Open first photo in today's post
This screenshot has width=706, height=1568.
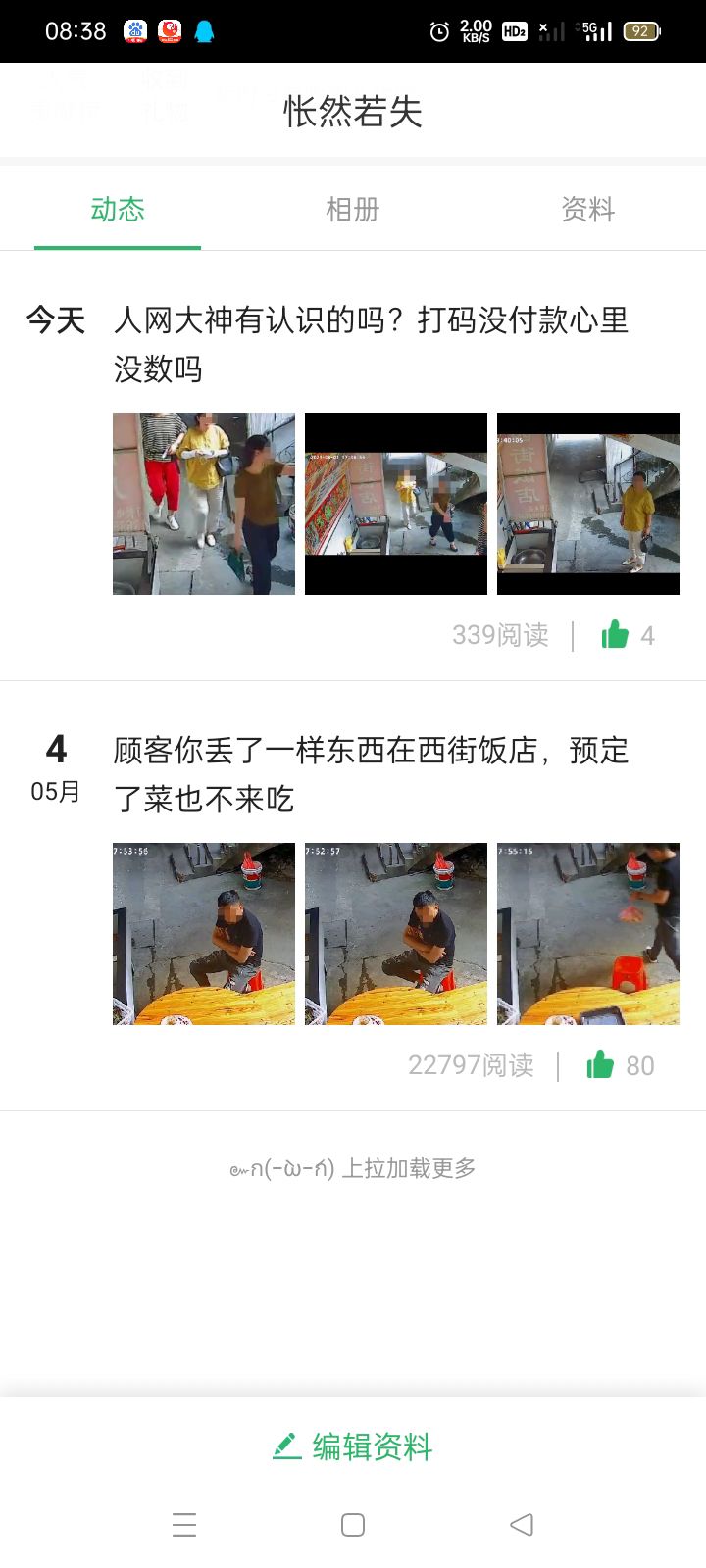pos(204,504)
